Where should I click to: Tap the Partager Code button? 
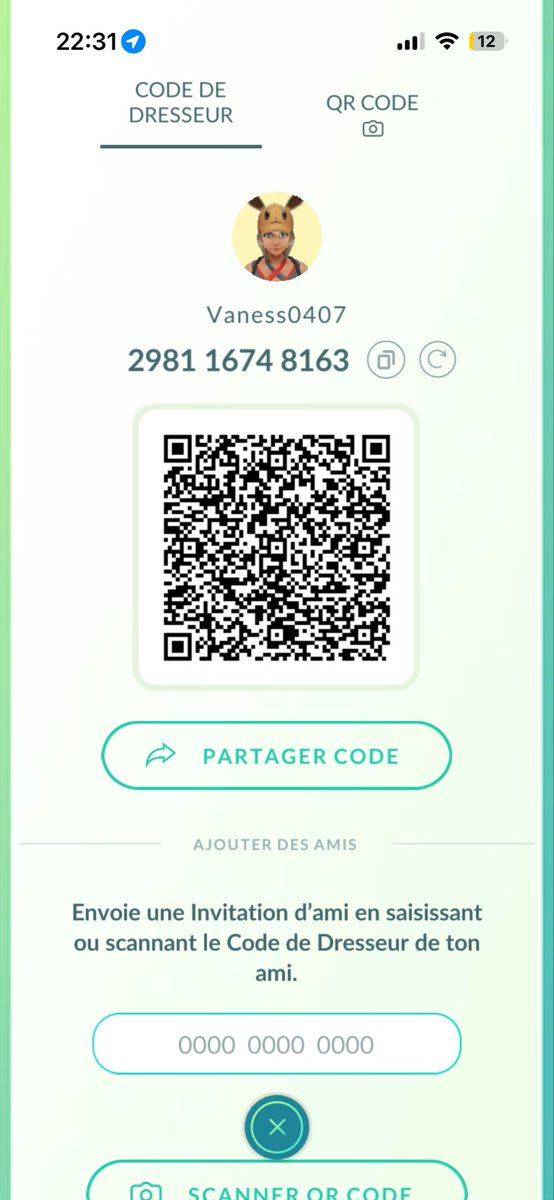pyautogui.click(x=277, y=756)
